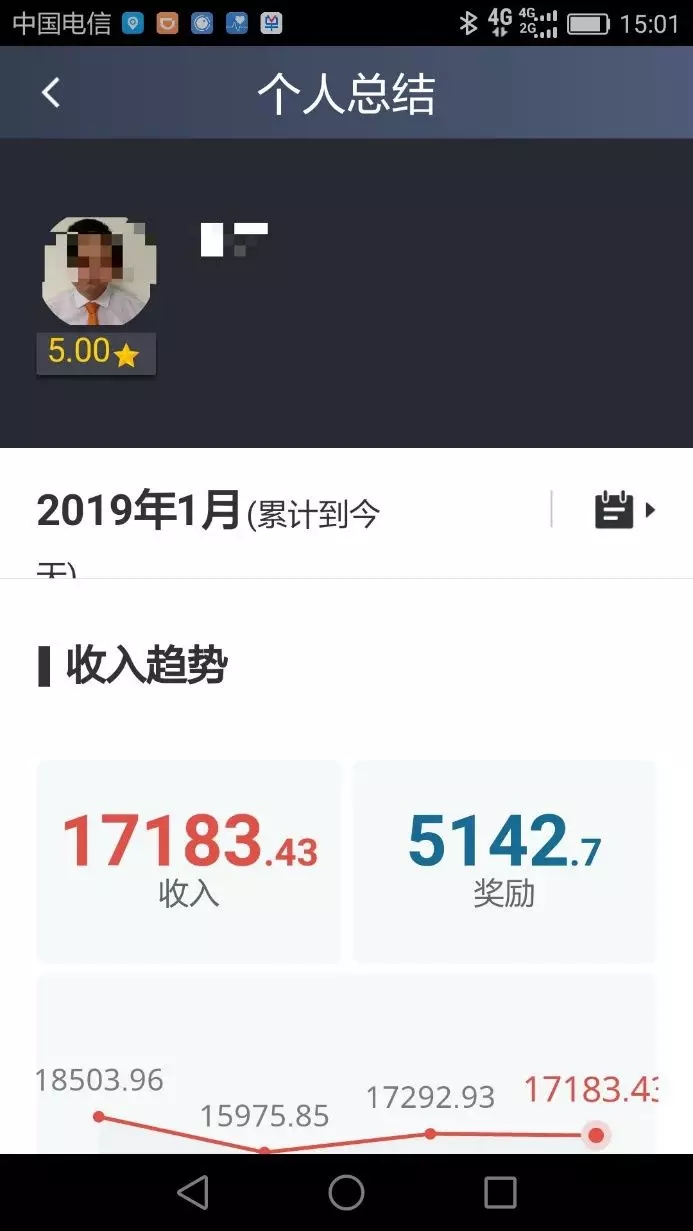Go back from the 个人总结 page
This screenshot has height=1231, width=693.
51,93
